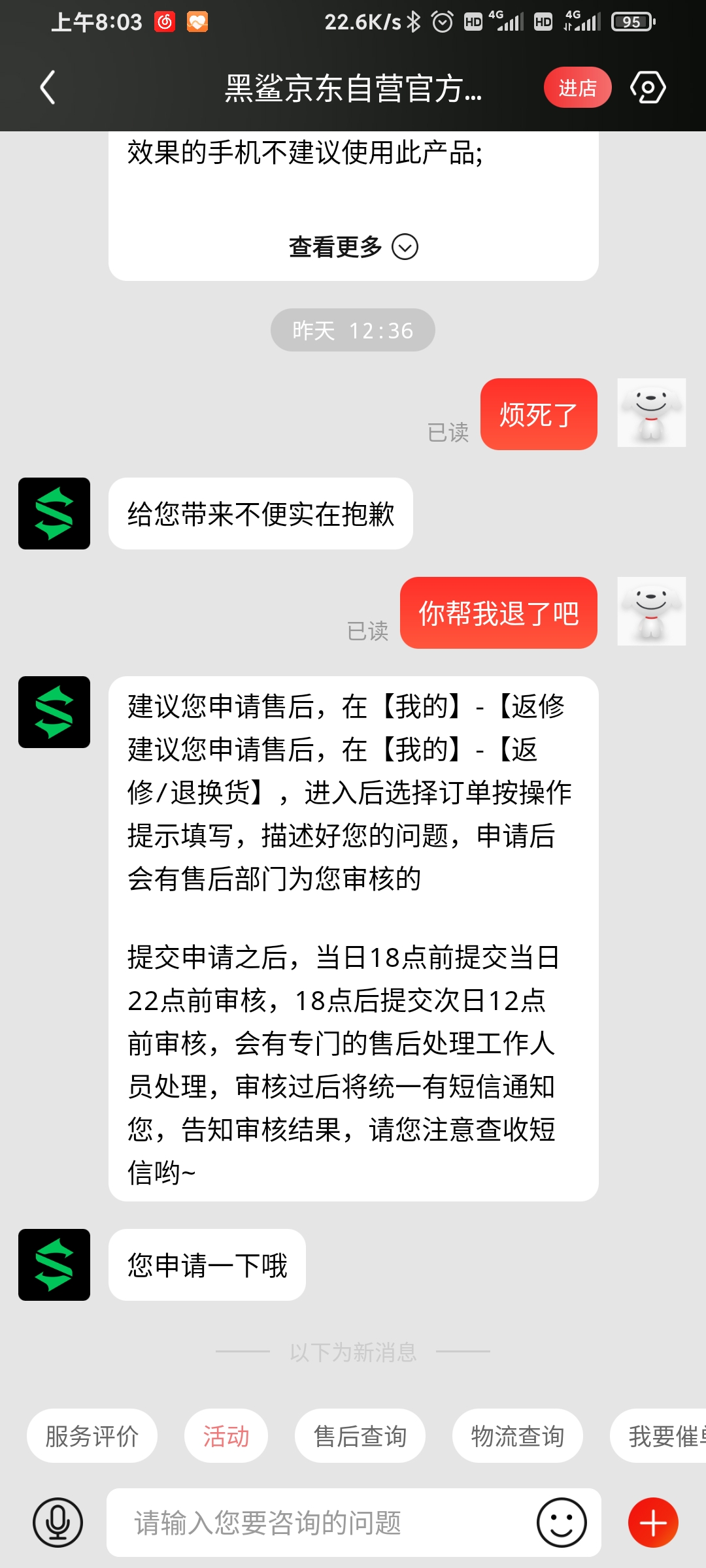Open the 活动 quick chip
This screenshot has height=1568, width=706.
(226, 1436)
